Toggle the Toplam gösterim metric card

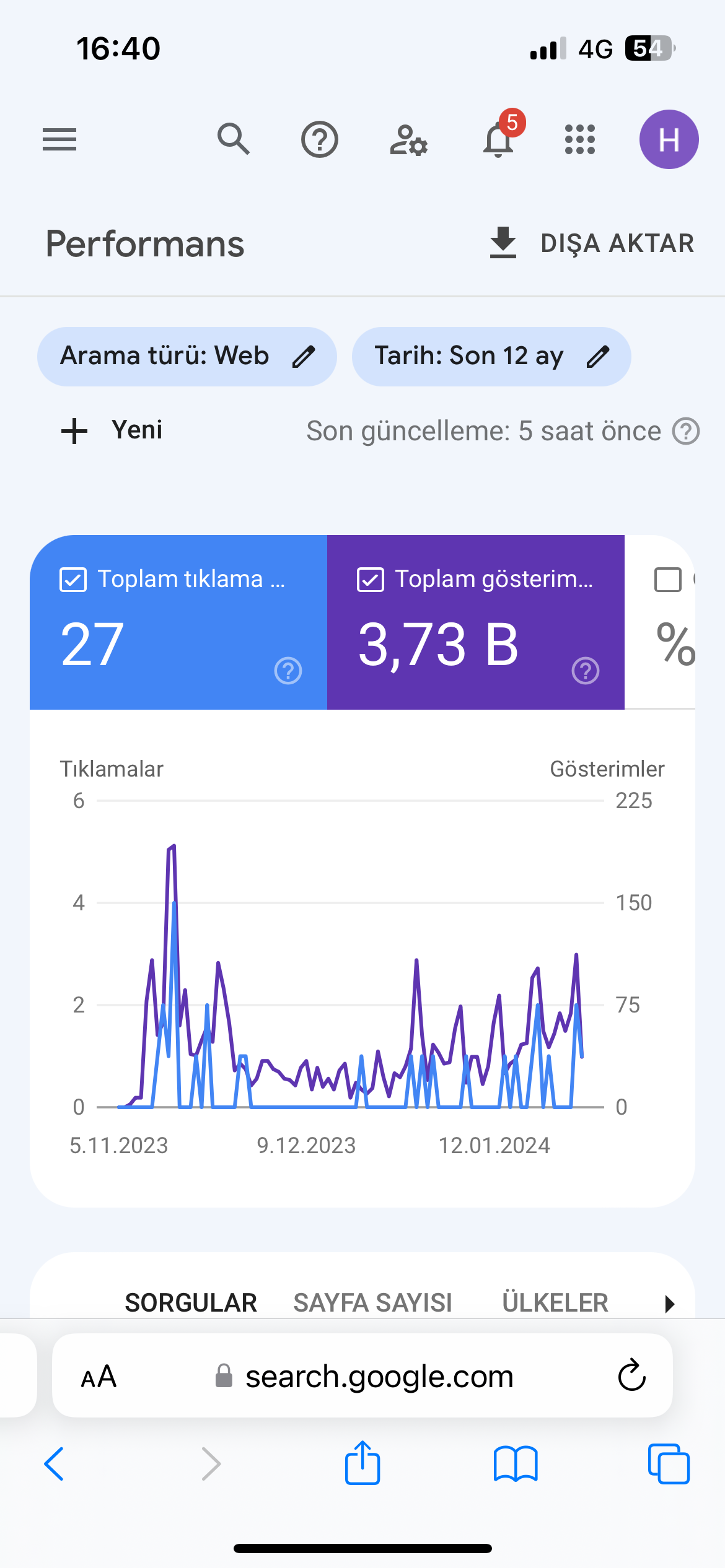click(x=476, y=622)
